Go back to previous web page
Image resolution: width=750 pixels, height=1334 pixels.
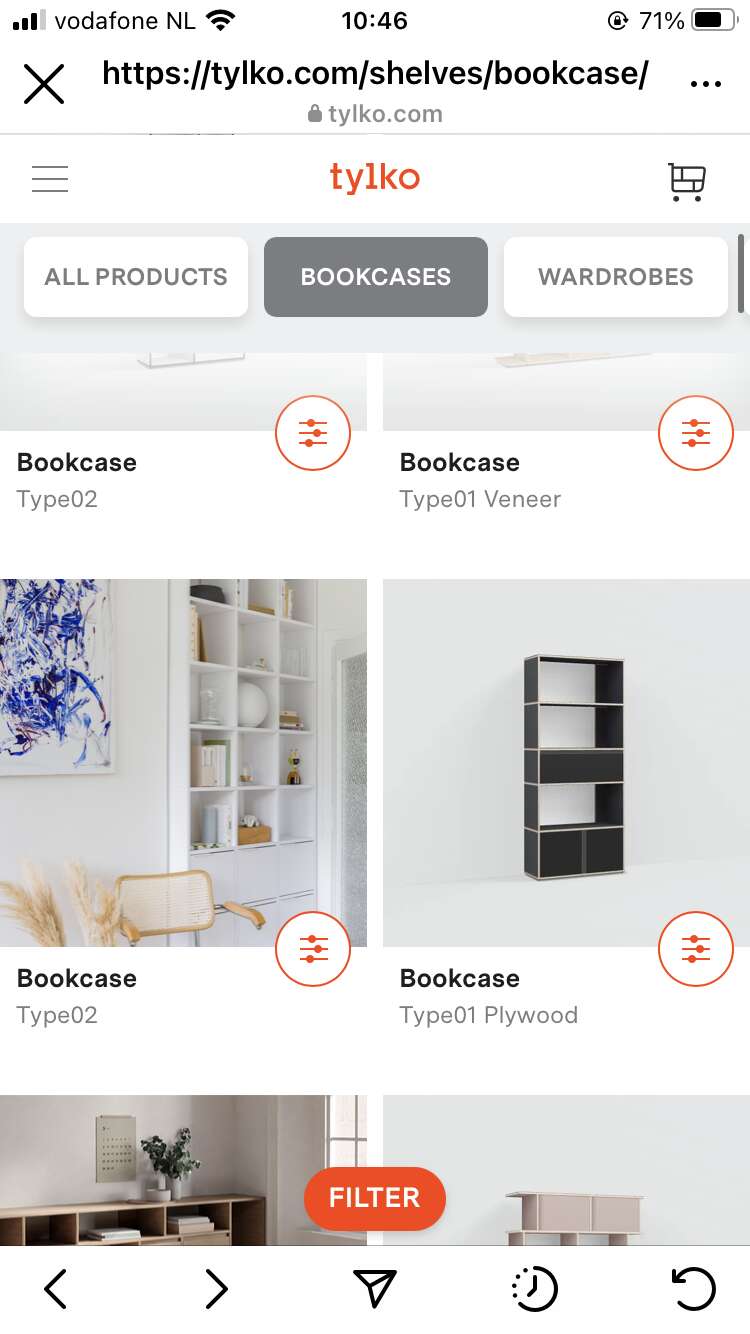[56, 1289]
